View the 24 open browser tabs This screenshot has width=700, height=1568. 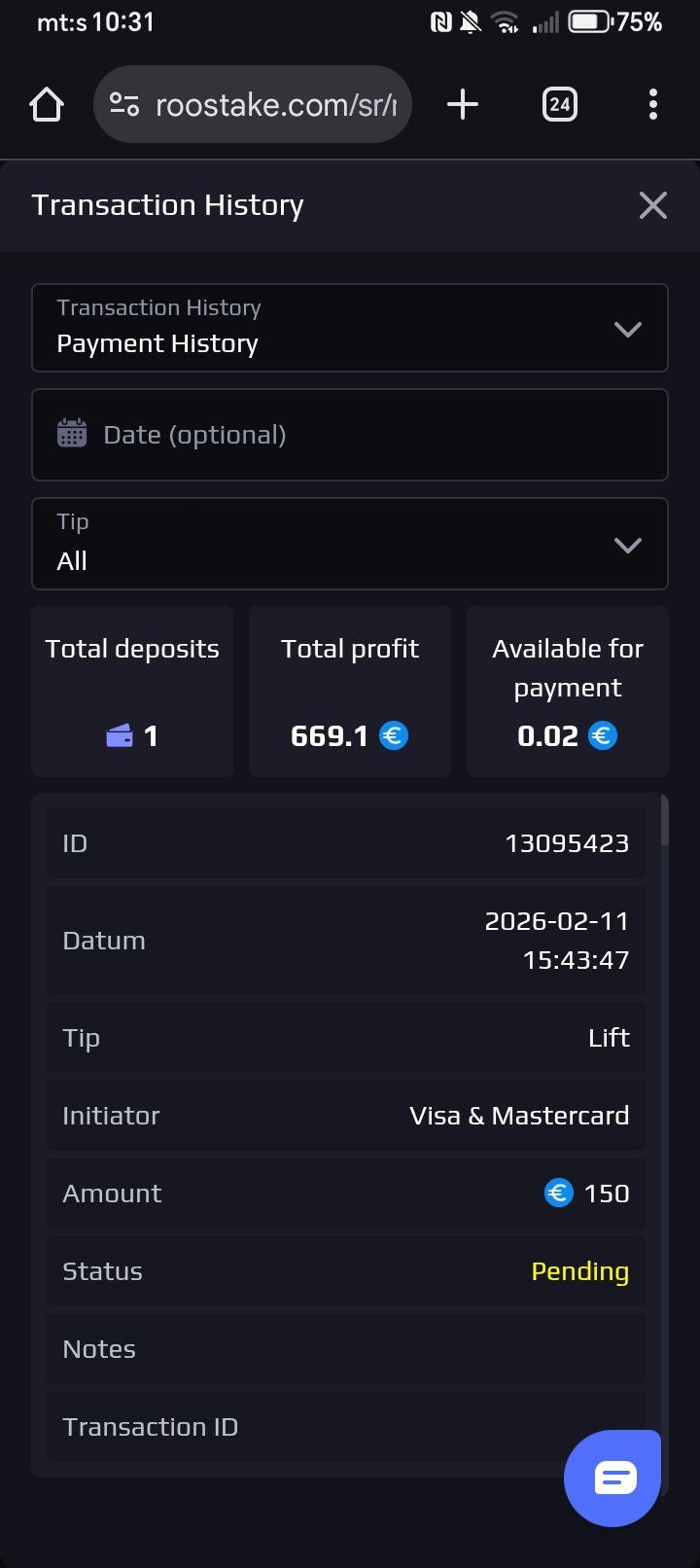click(x=559, y=104)
